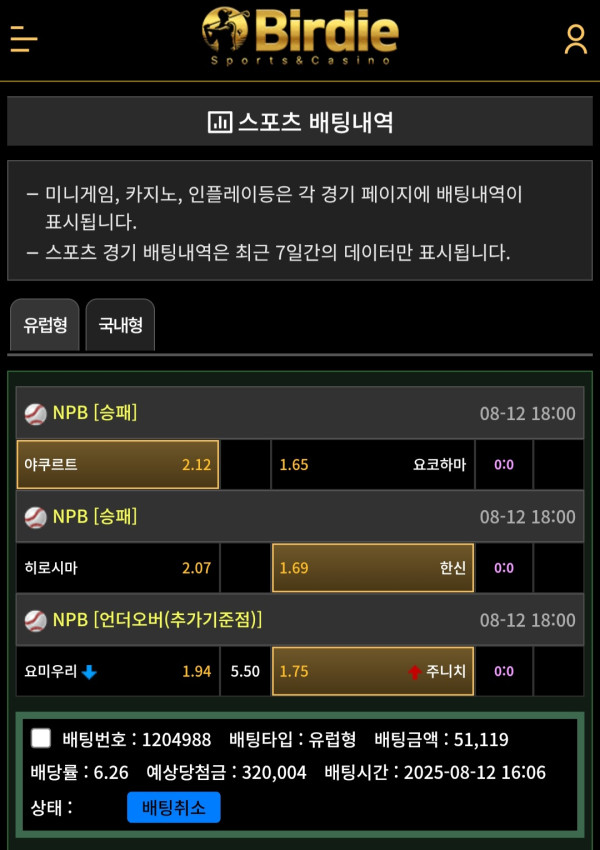Select the checkbox for bet 1204988
This screenshot has width=600, height=850.
point(41,739)
